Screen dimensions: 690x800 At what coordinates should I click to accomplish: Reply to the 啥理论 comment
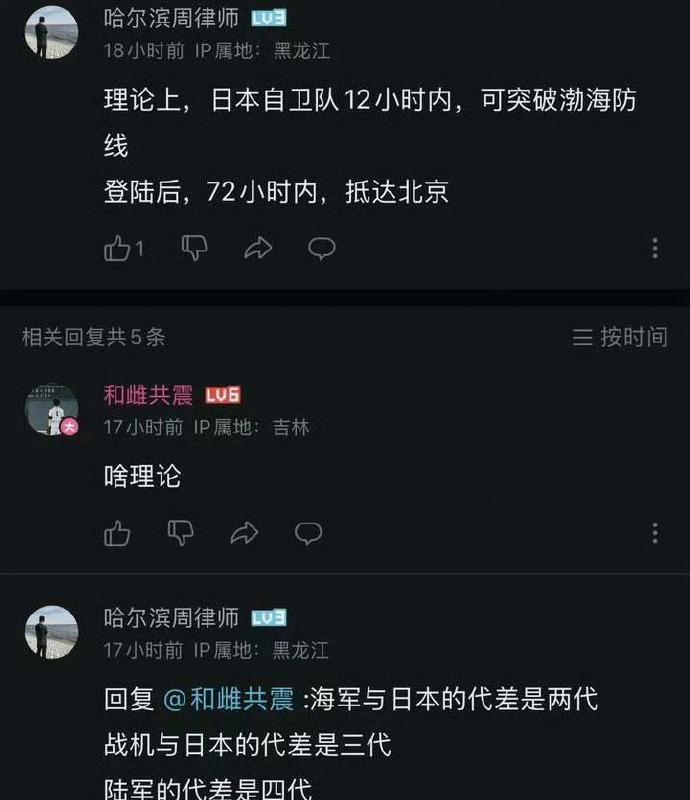308,534
